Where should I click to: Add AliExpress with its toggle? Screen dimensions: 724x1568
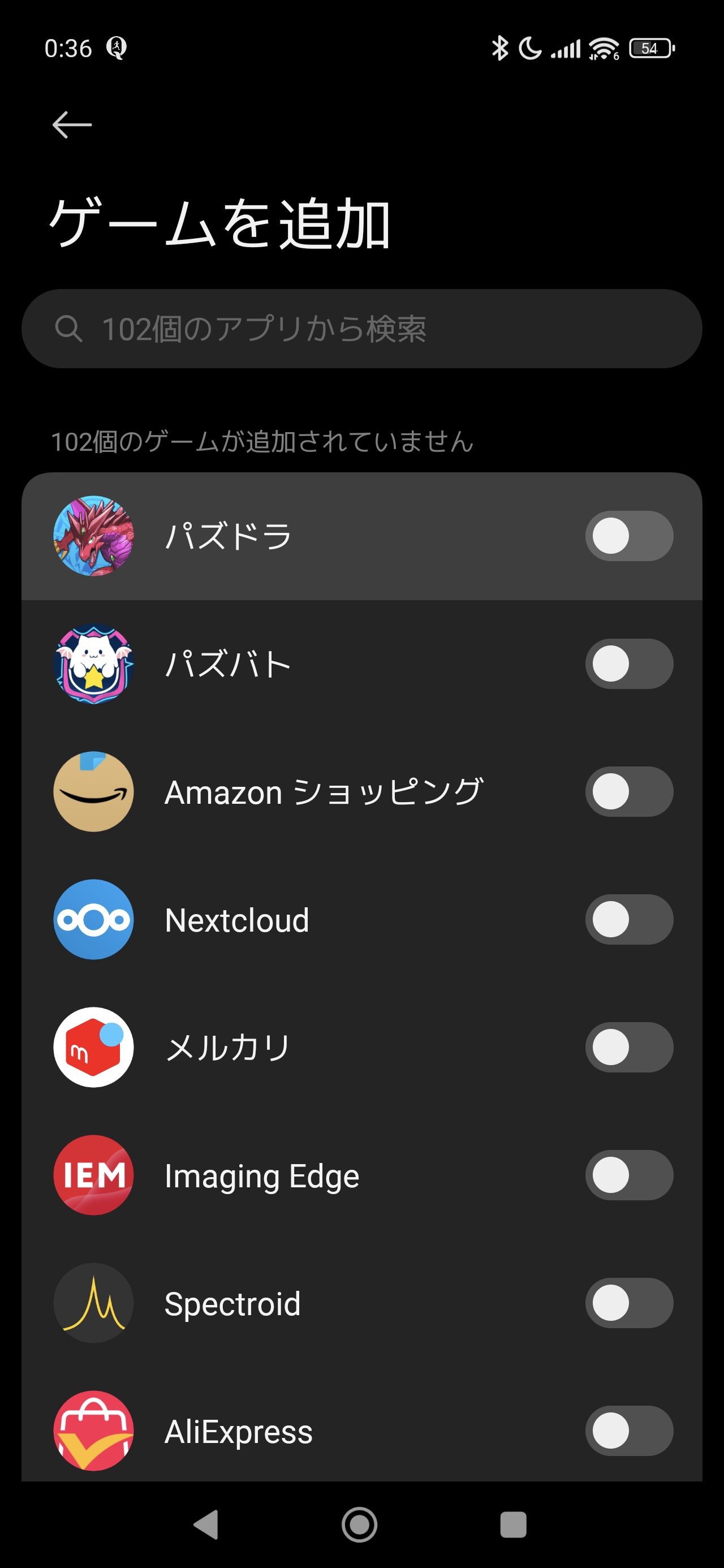click(x=628, y=1431)
